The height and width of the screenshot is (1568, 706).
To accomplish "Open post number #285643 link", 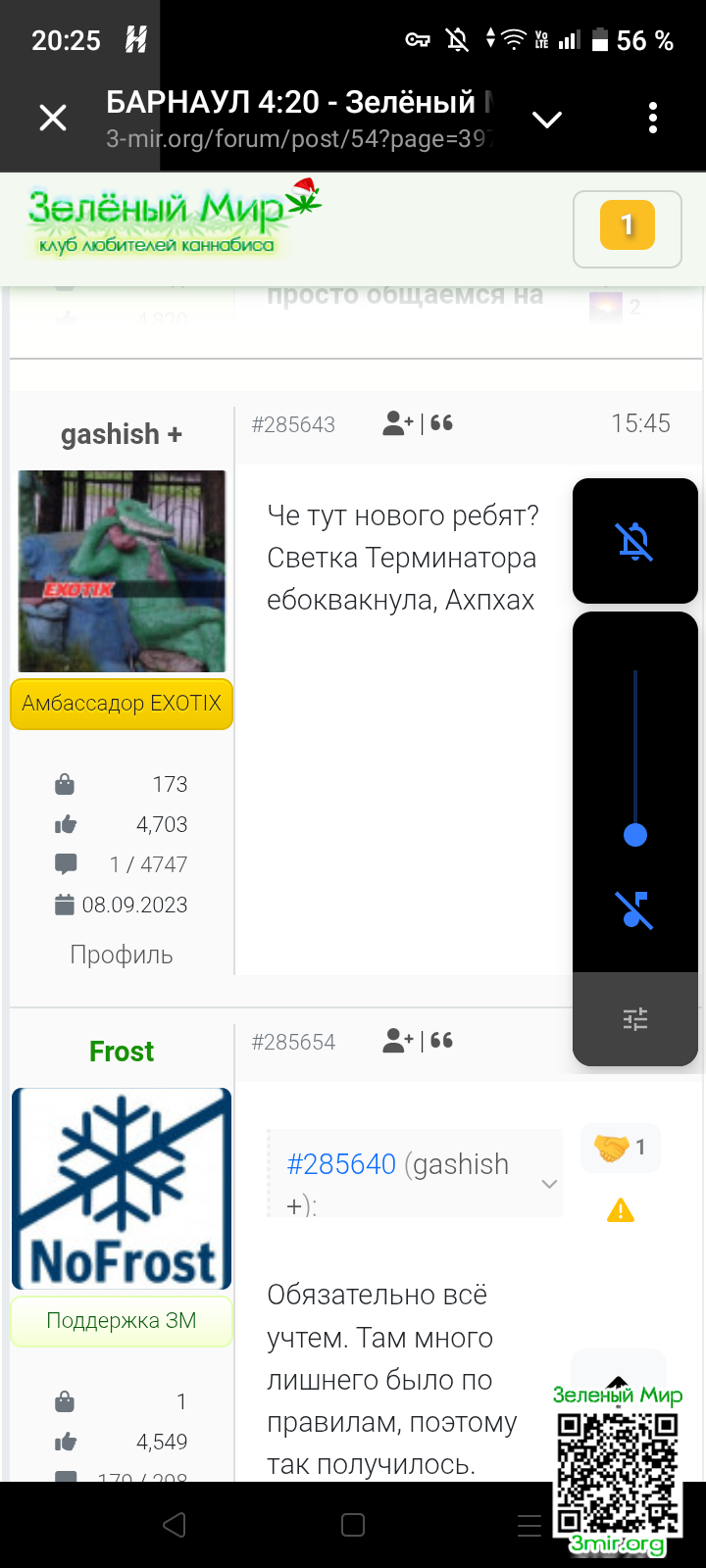I will (x=293, y=424).
